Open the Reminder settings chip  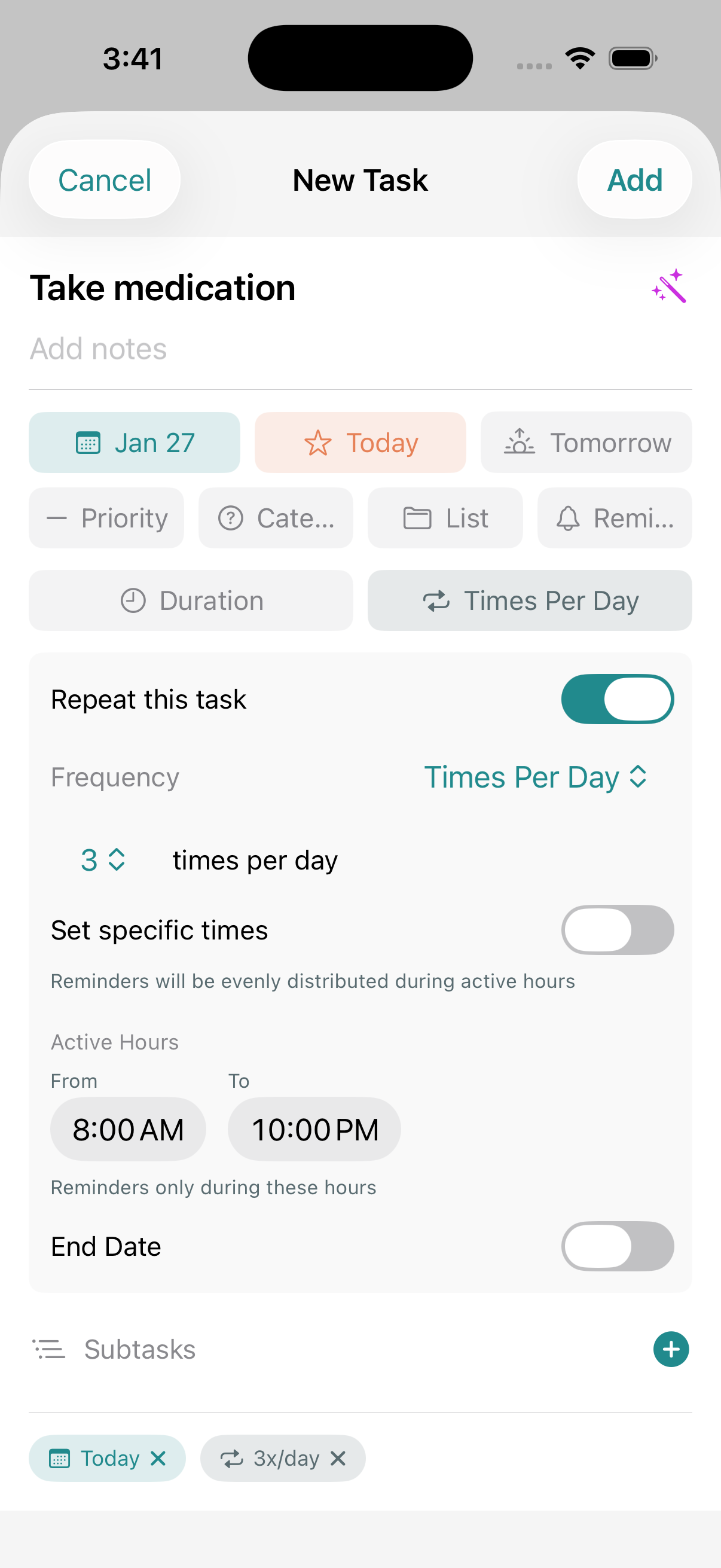(615, 518)
